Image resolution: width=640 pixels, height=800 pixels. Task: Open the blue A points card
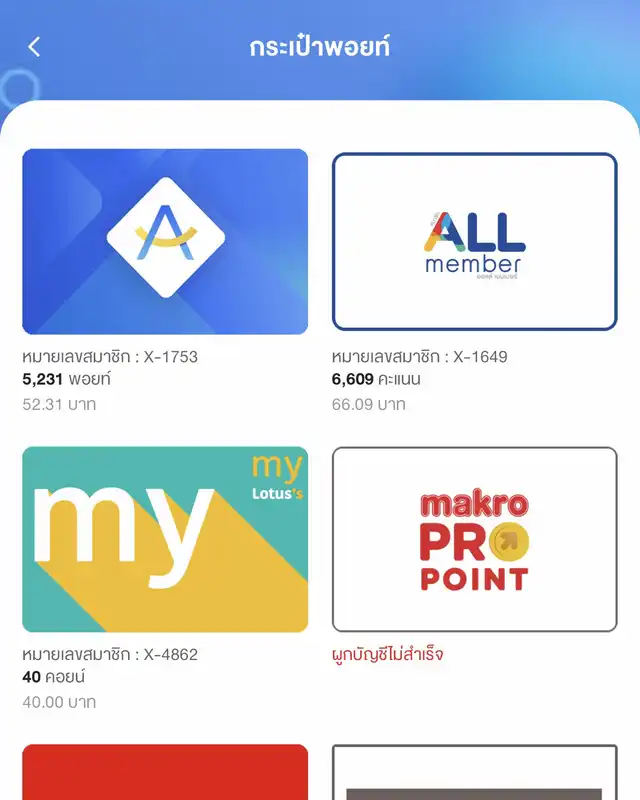(x=165, y=241)
